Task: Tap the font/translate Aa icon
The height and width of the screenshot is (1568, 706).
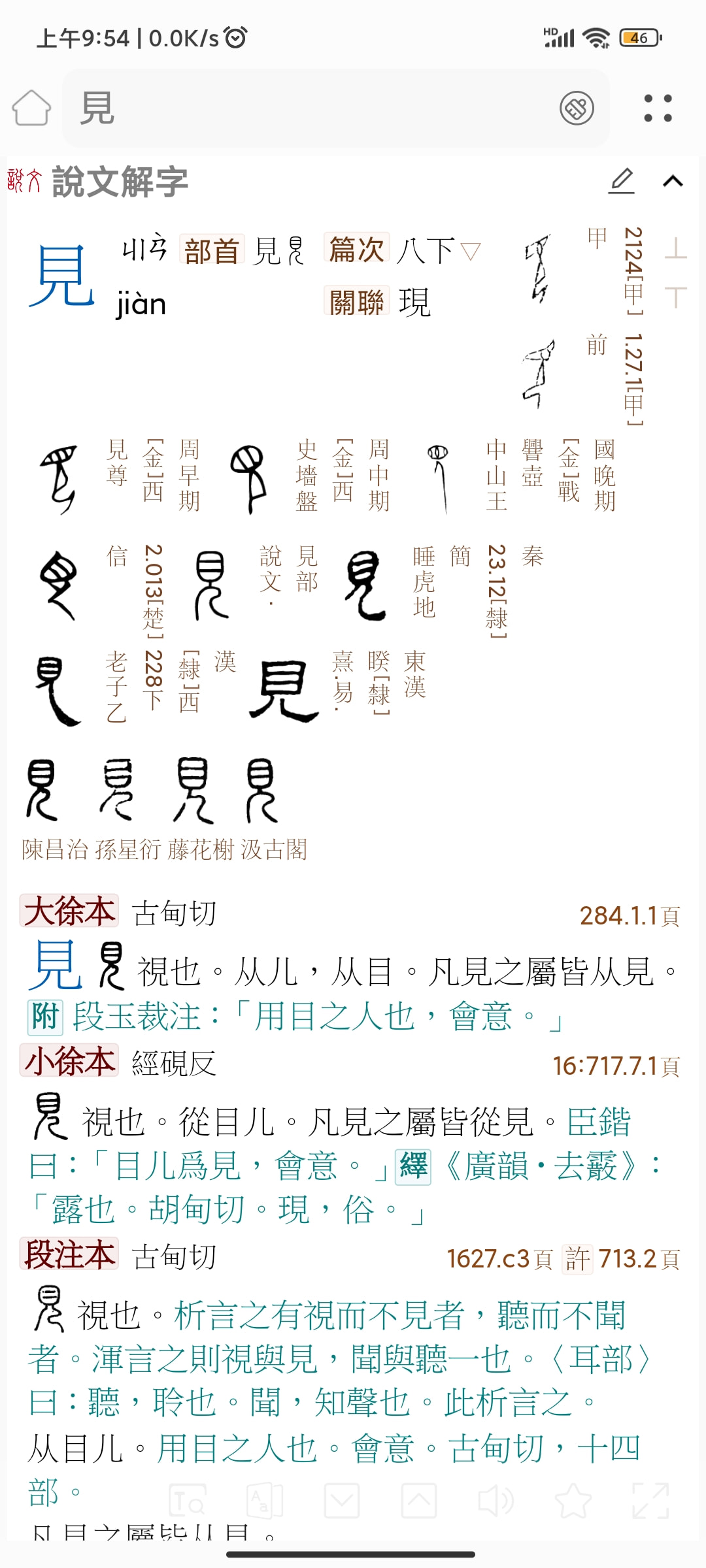Action: [x=265, y=1501]
